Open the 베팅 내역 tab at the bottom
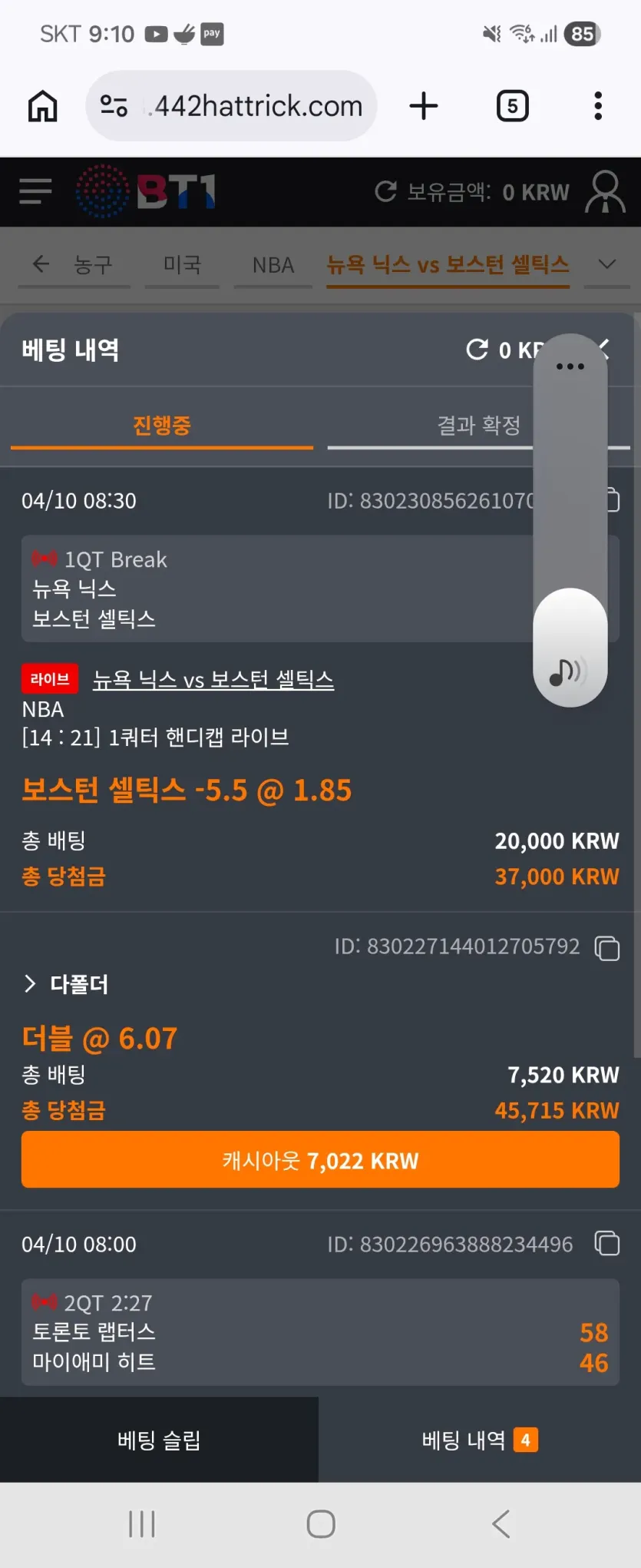Viewport: 641px width, 1568px height. click(x=480, y=1440)
